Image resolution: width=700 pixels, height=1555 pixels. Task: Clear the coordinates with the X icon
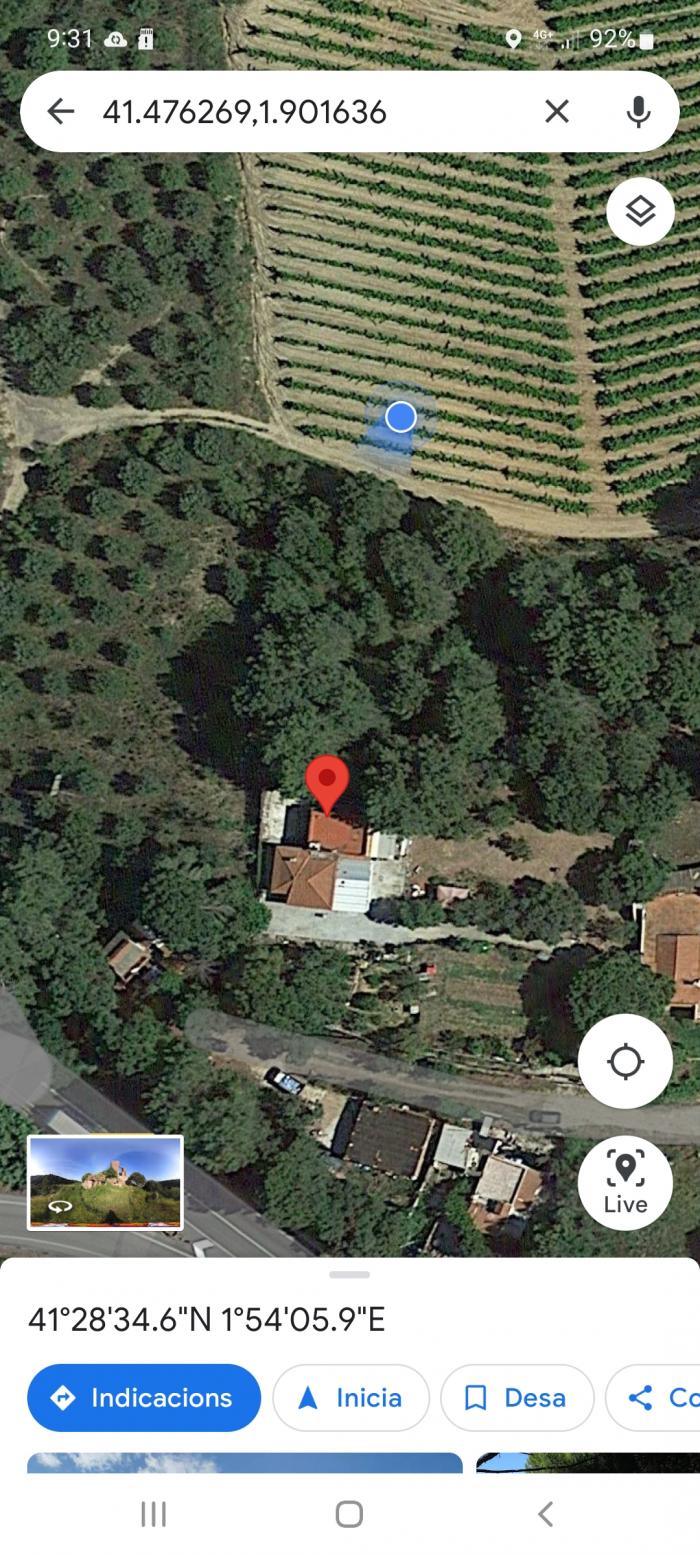[x=557, y=111]
